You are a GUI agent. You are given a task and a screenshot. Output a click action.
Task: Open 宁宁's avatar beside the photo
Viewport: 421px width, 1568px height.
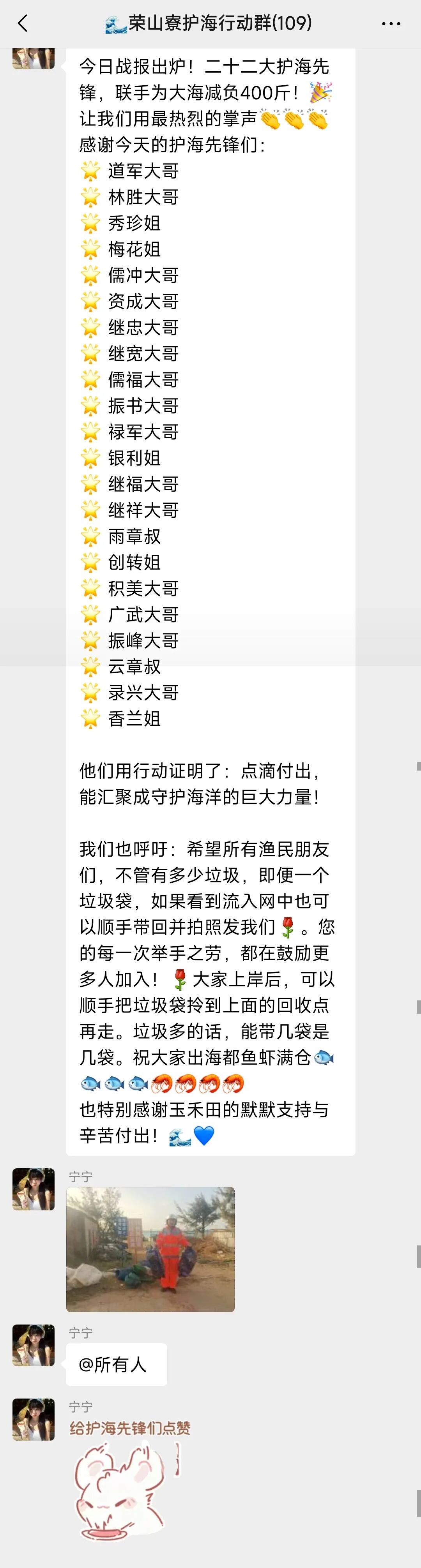pyautogui.click(x=34, y=1189)
